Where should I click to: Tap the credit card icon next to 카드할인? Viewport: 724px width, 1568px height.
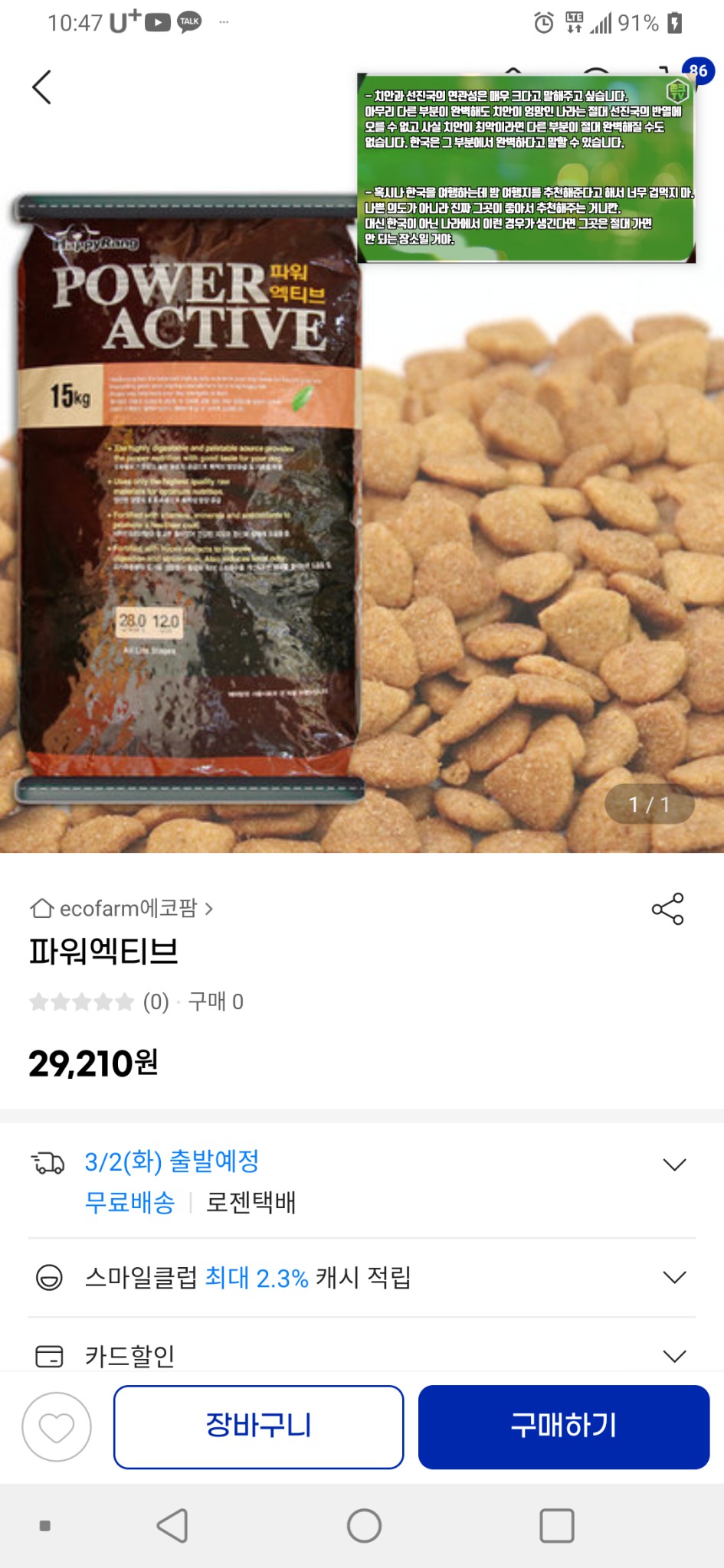tap(49, 1355)
